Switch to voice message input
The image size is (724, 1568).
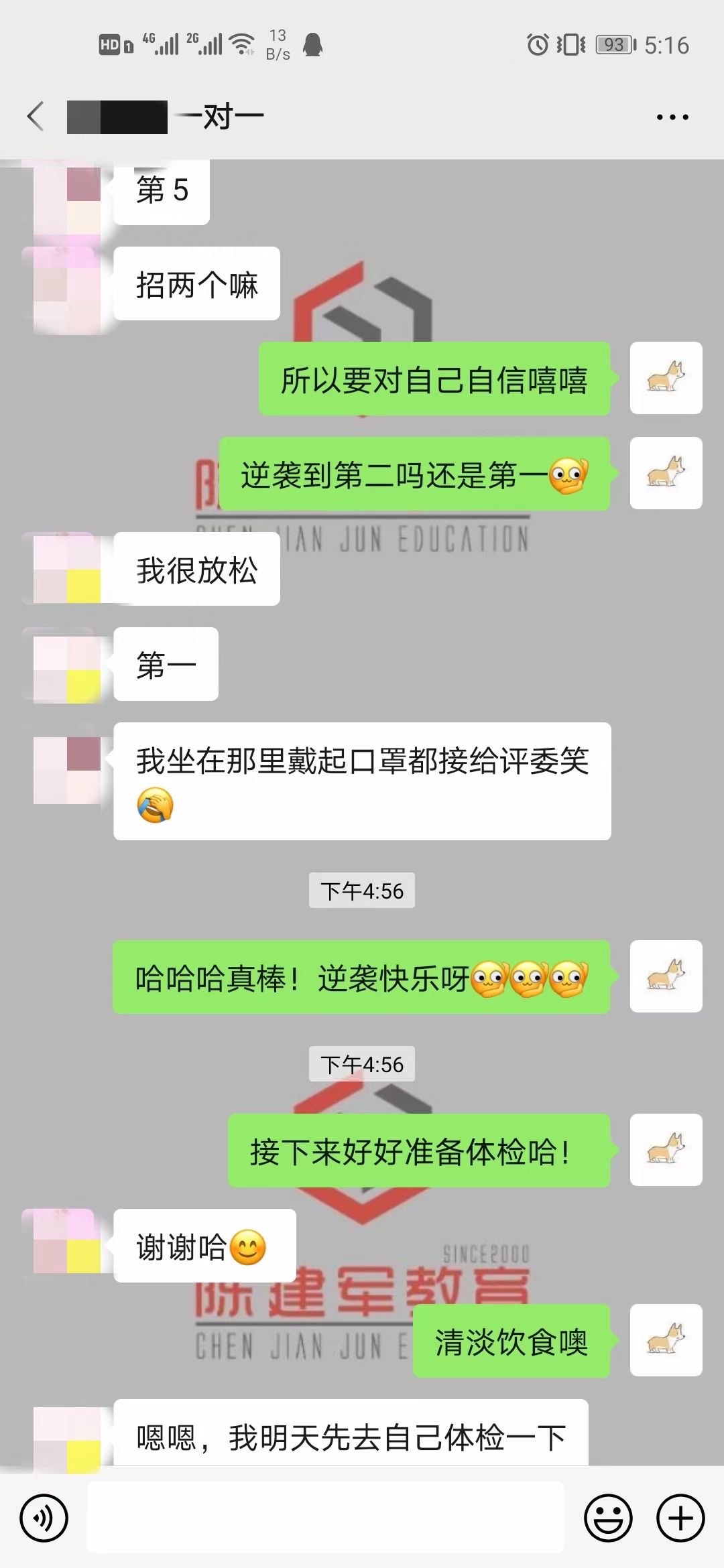click(x=44, y=1518)
